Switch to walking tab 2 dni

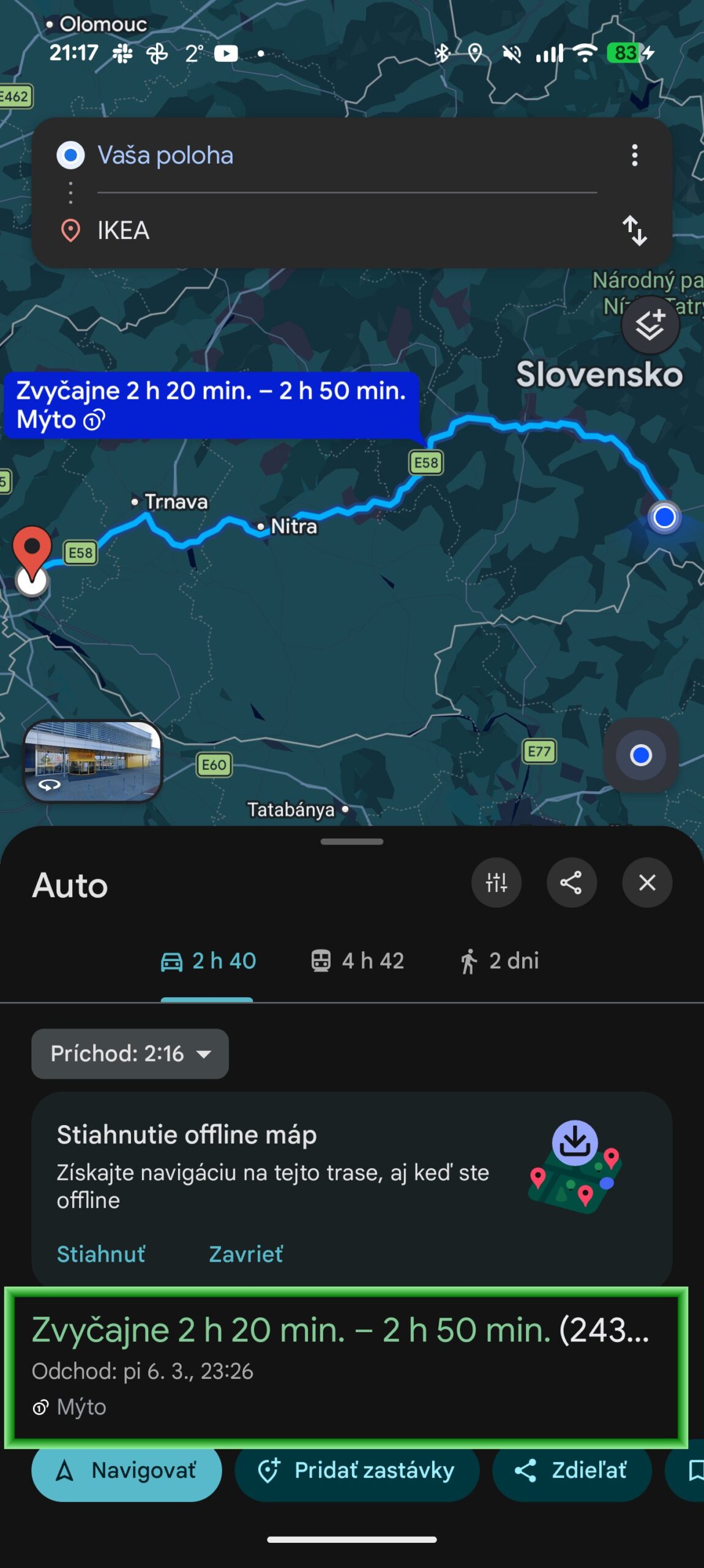500,961
